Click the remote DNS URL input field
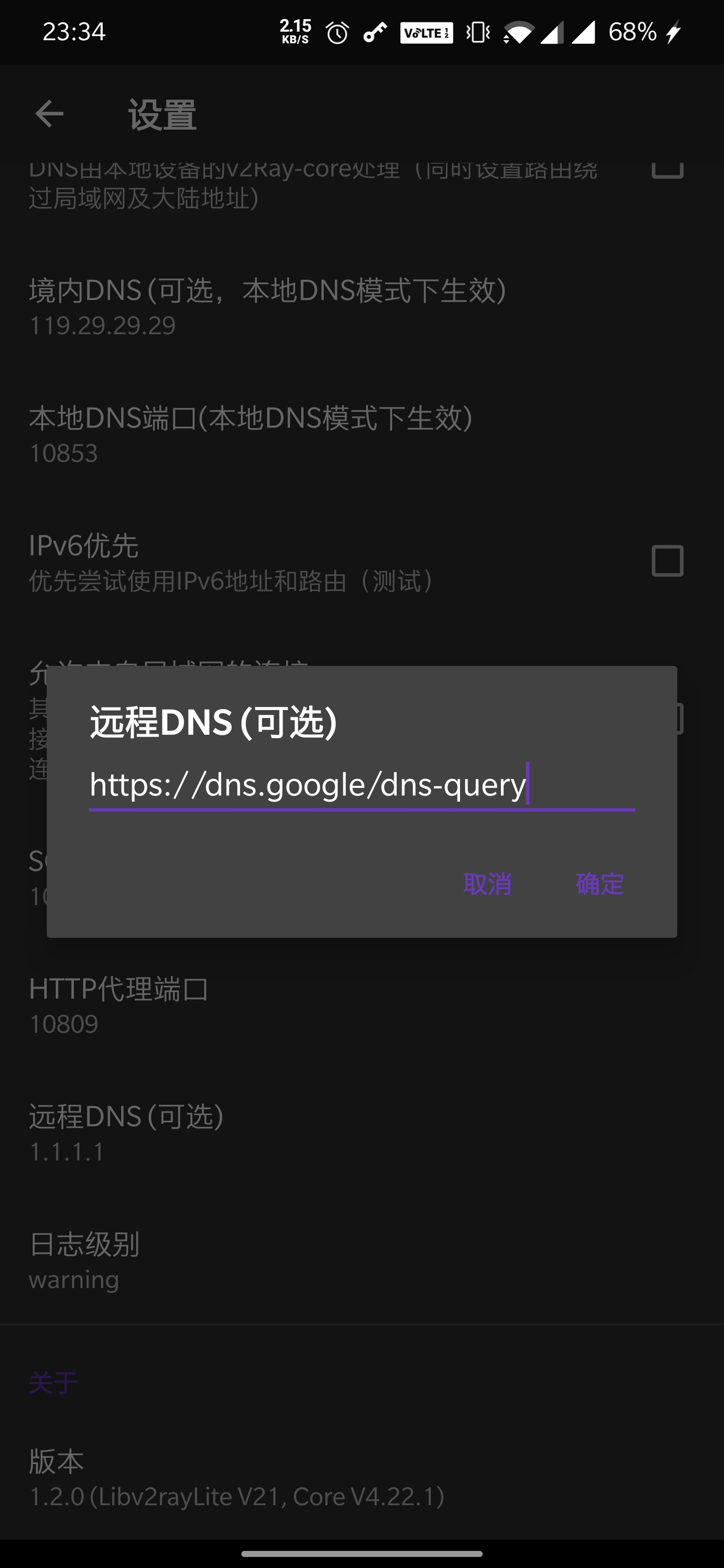This screenshot has height=1568, width=724. click(361, 788)
